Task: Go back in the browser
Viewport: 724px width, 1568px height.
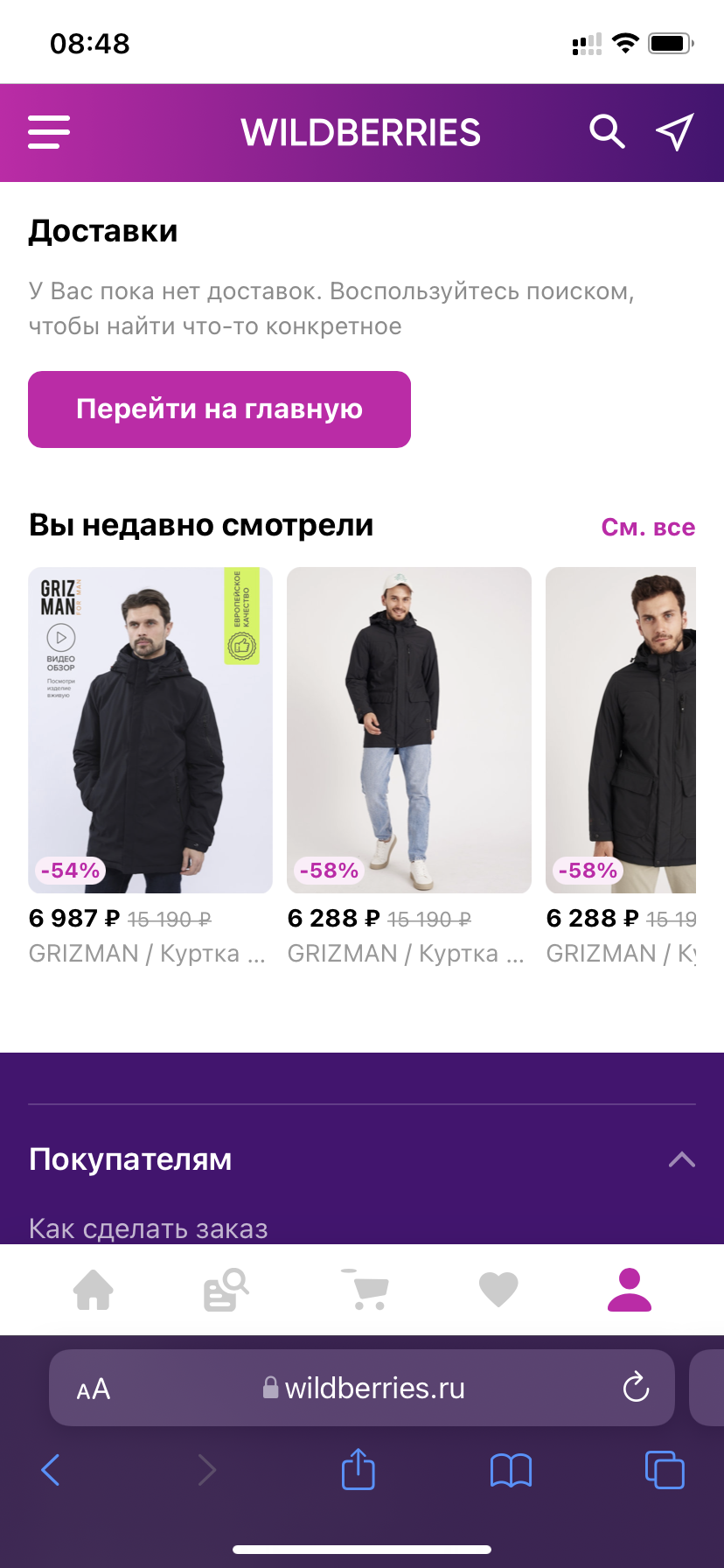Action: tap(51, 1470)
